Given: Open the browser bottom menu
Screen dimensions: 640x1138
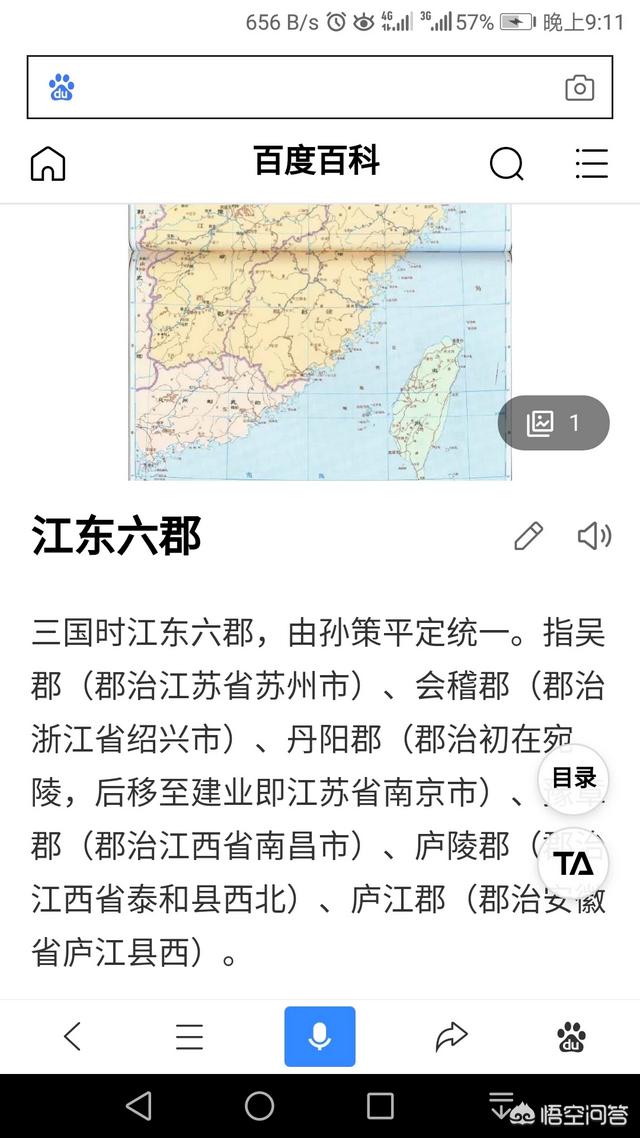Looking at the screenshot, I should pyautogui.click(x=189, y=1036).
